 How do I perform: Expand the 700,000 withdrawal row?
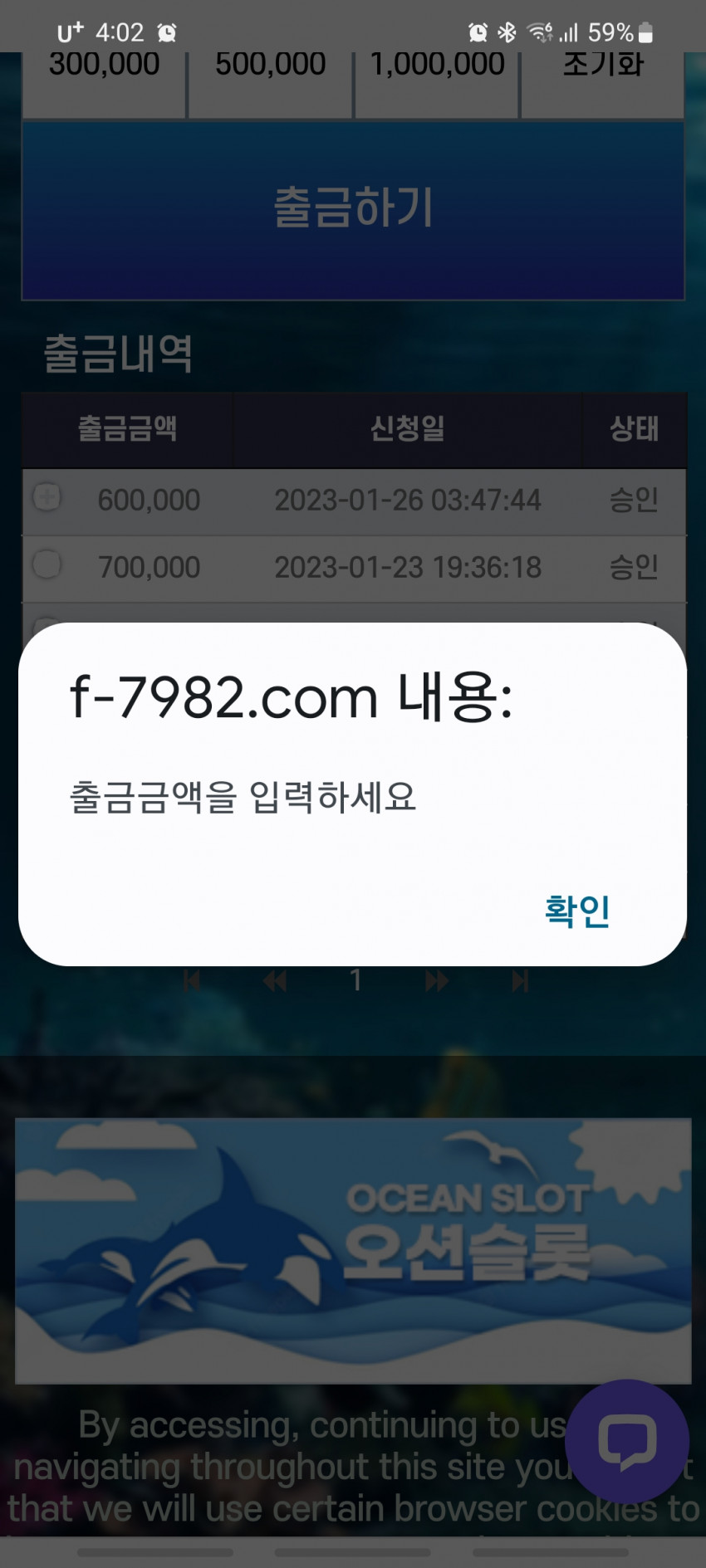tap(47, 565)
